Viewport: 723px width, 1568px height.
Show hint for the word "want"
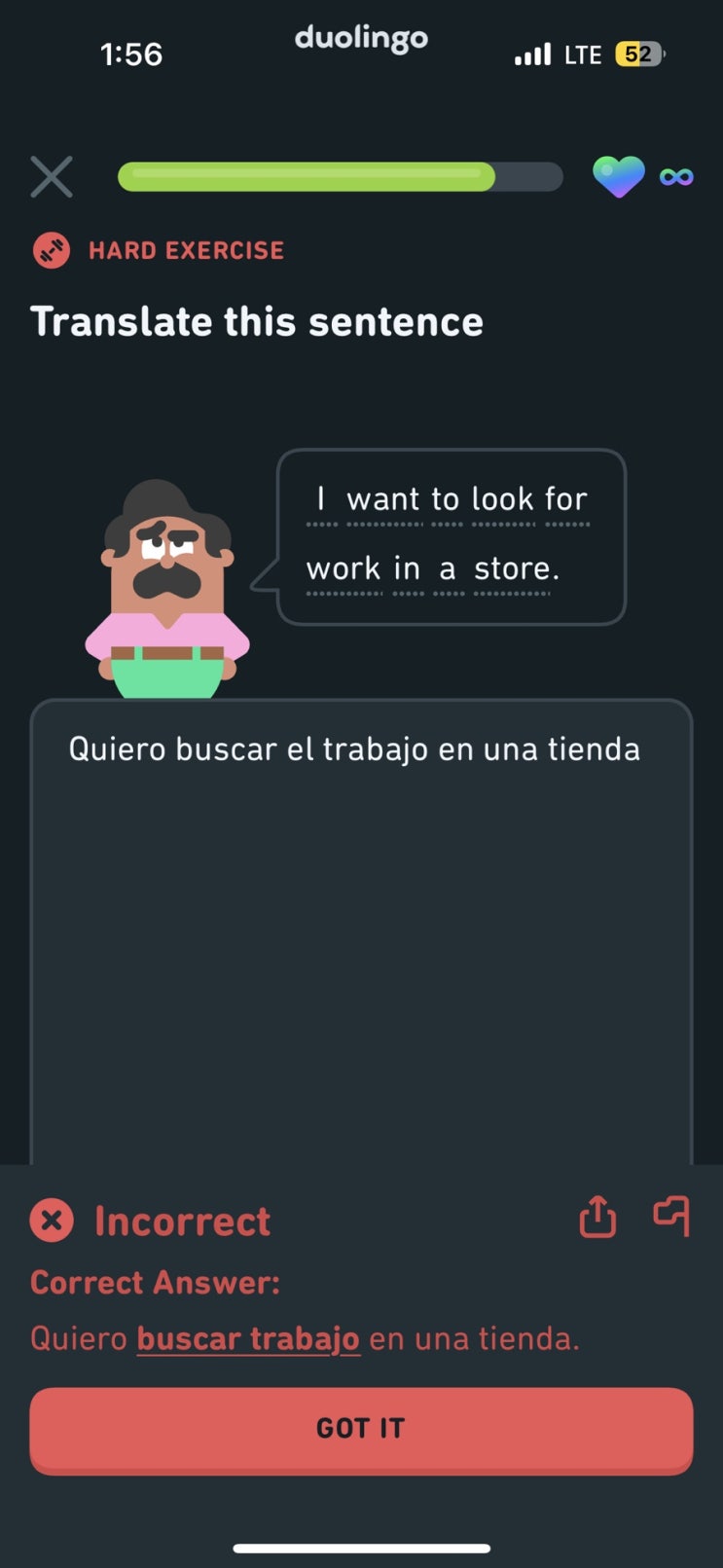[x=383, y=499]
